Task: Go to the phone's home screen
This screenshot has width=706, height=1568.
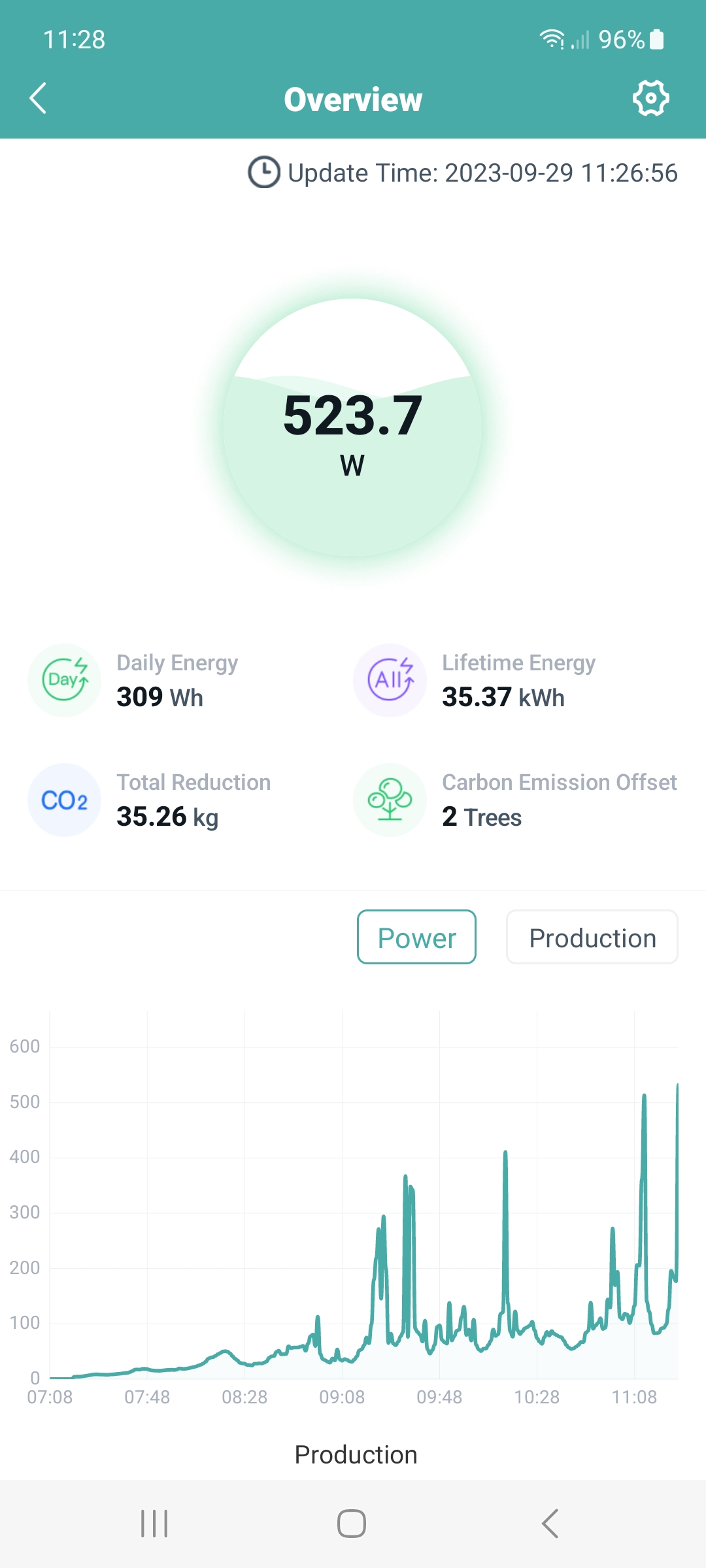Action: (x=352, y=1524)
